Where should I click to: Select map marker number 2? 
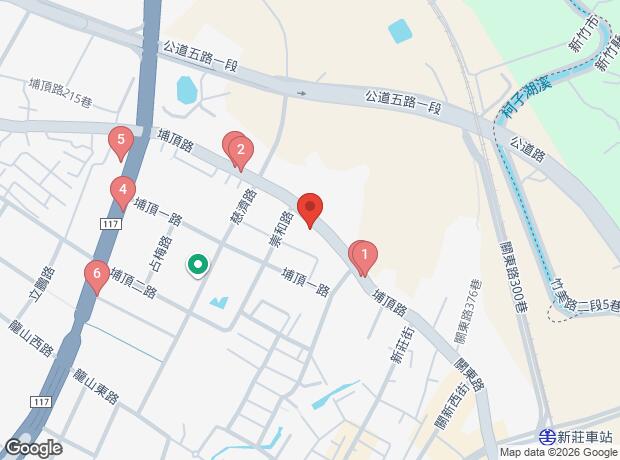click(241, 153)
